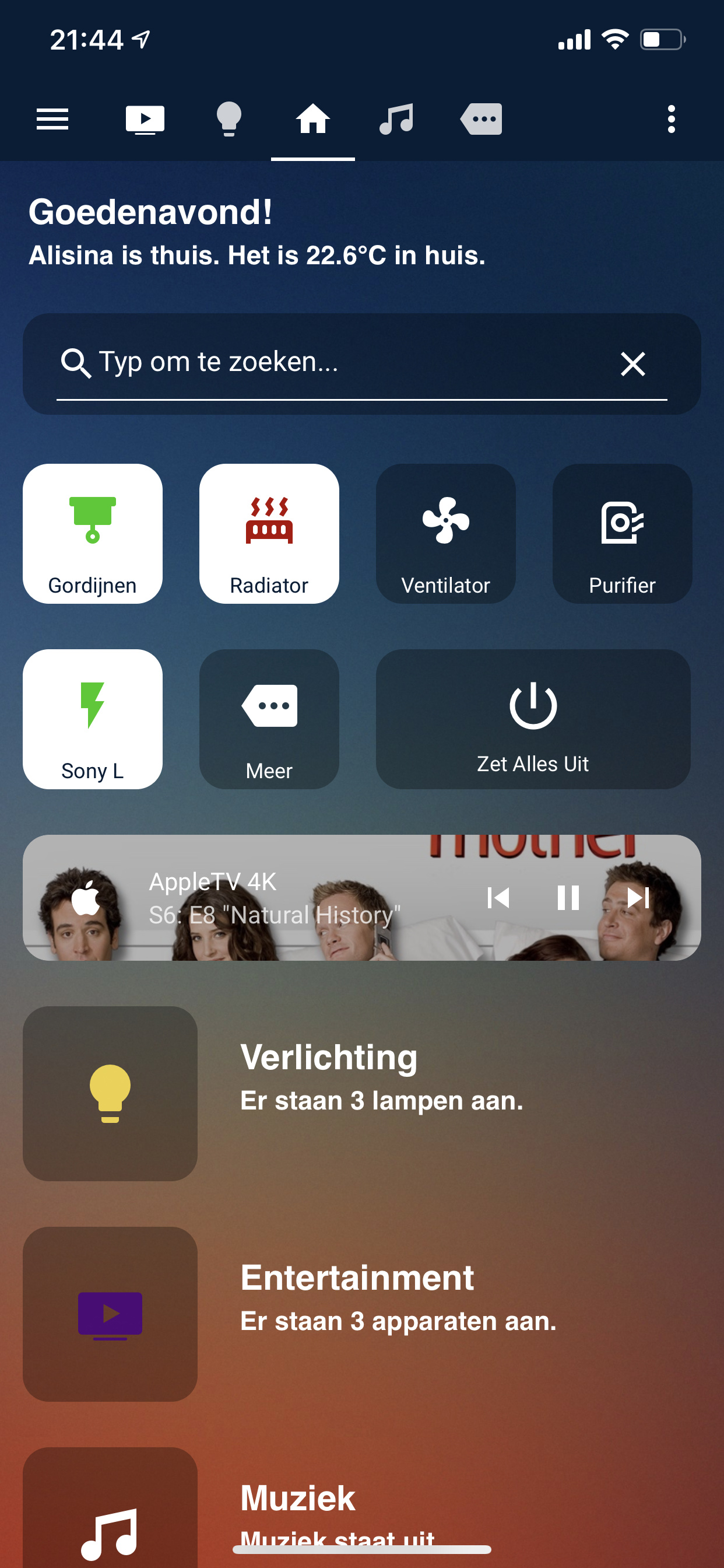724x1568 pixels.
Task: Switch to the light bulb tab
Action: 229,118
